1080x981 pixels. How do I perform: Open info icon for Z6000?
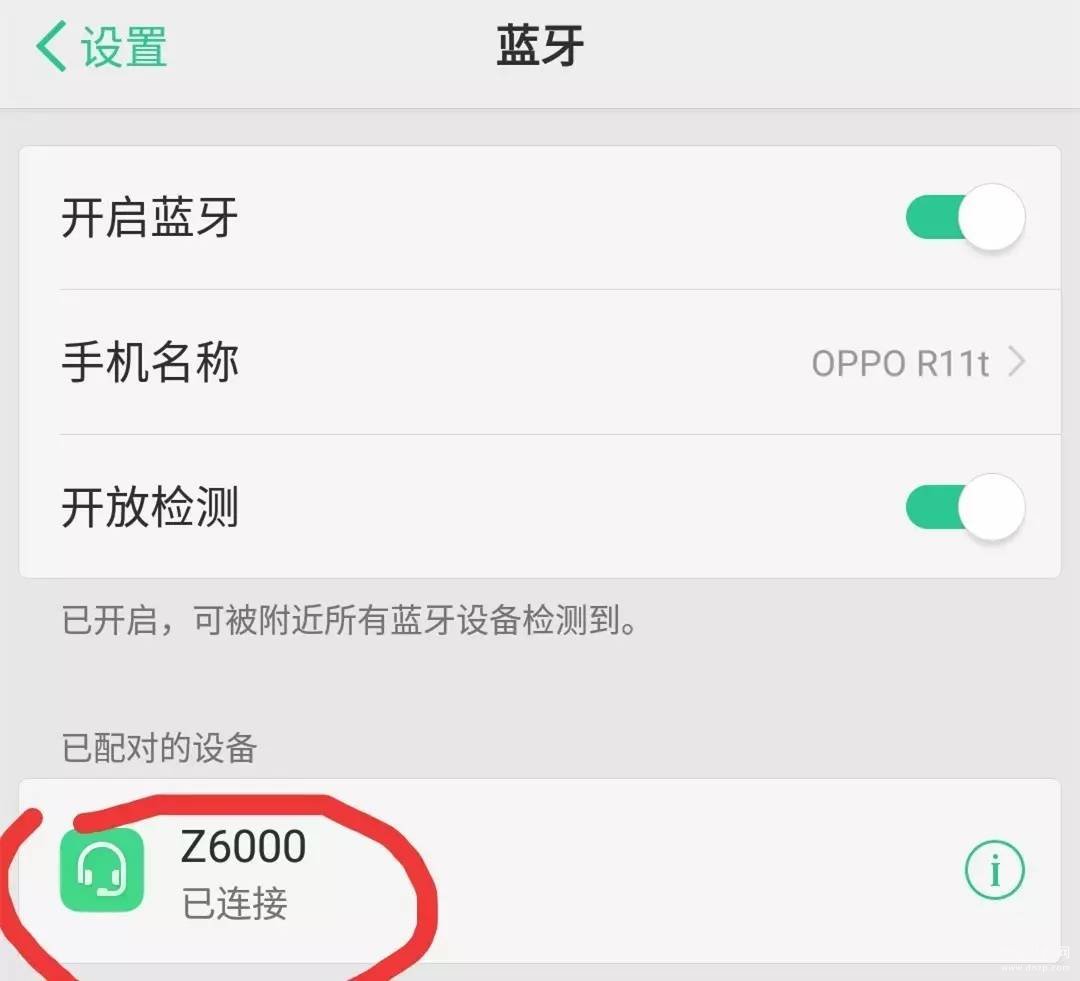point(994,871)
